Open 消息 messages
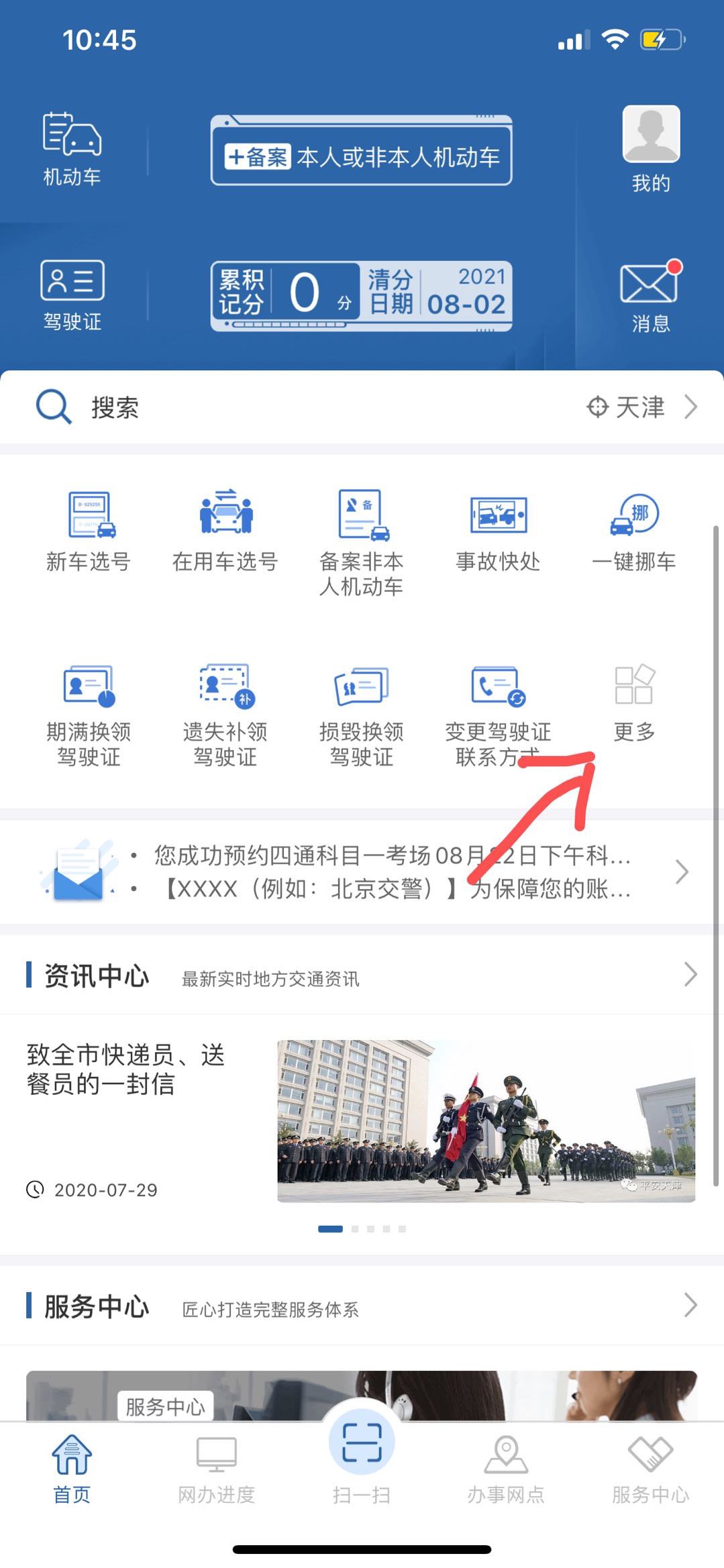The width and height of the screenshot is (724, 1568). point(650,295)
